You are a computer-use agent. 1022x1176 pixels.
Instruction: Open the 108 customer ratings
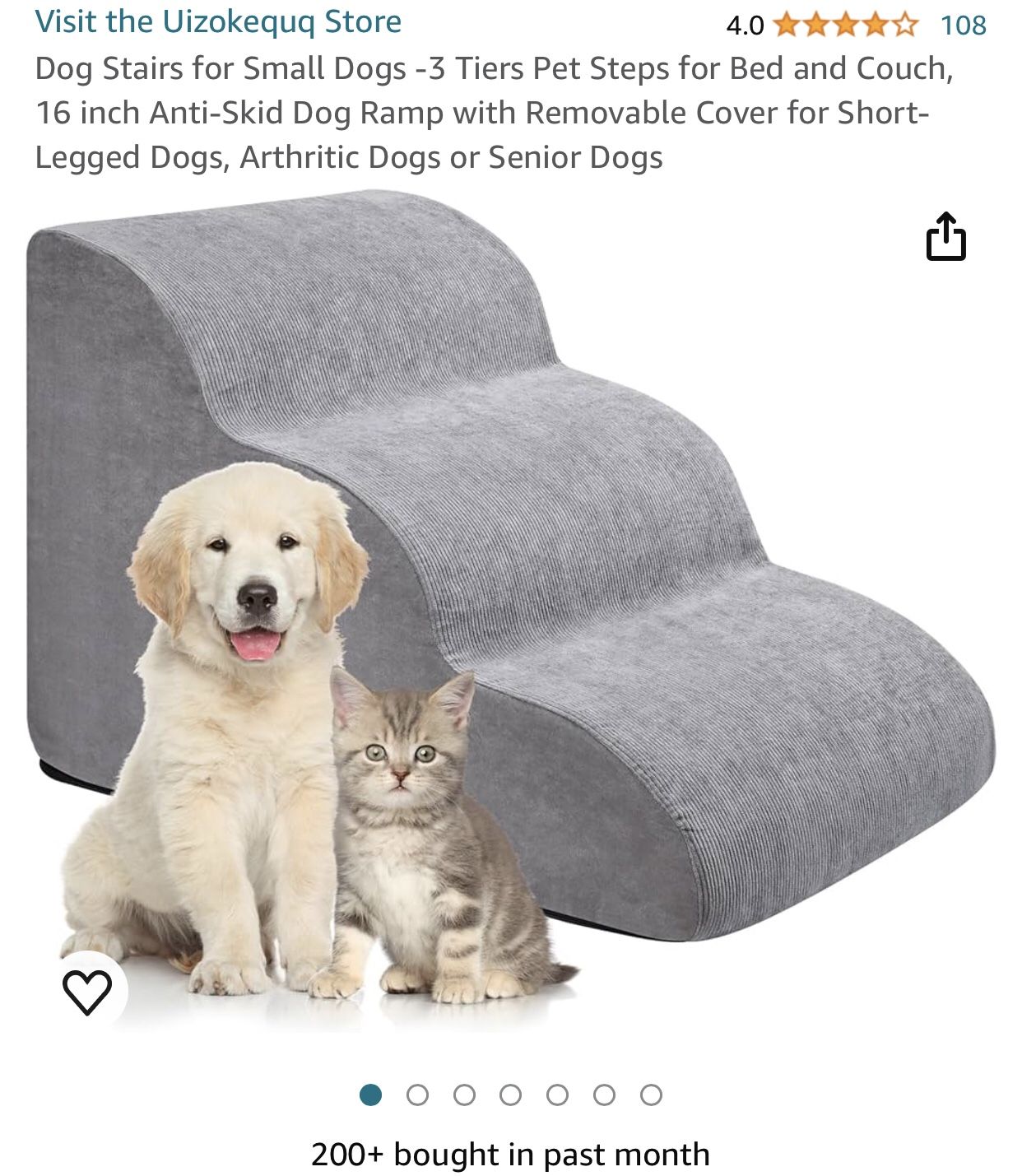click(x=963, y=26)
